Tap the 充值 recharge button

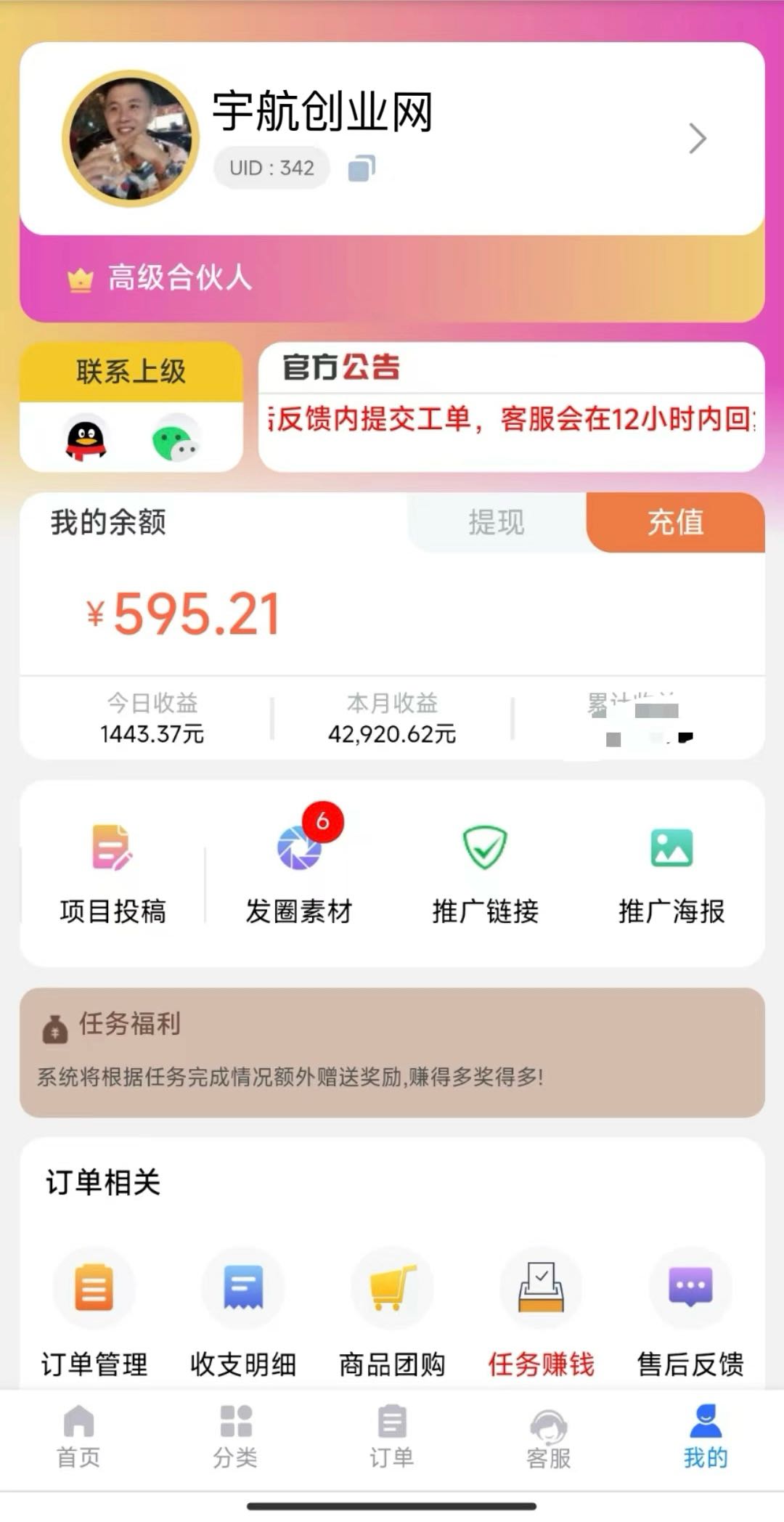[x=675, y=522]
